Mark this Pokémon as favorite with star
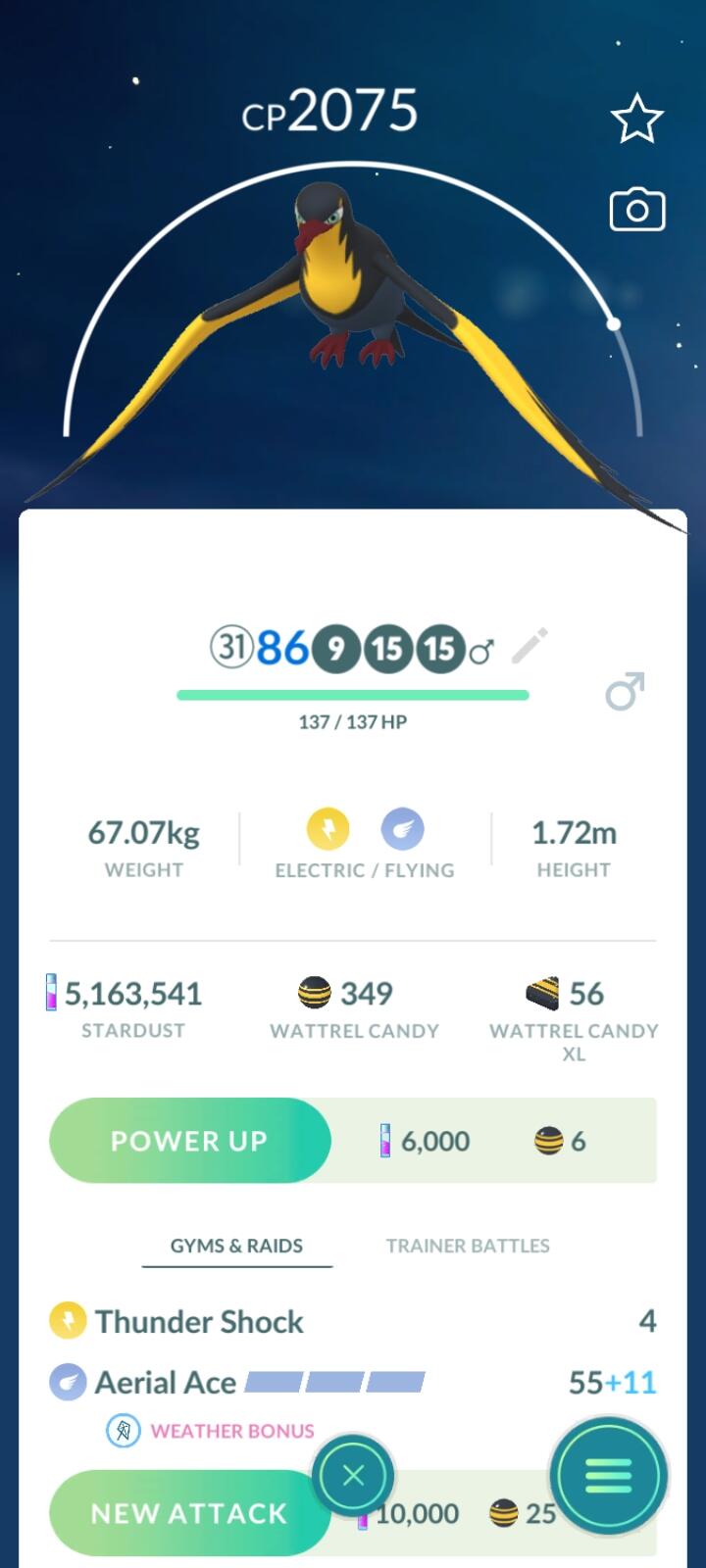 click(x=637, y=120)
